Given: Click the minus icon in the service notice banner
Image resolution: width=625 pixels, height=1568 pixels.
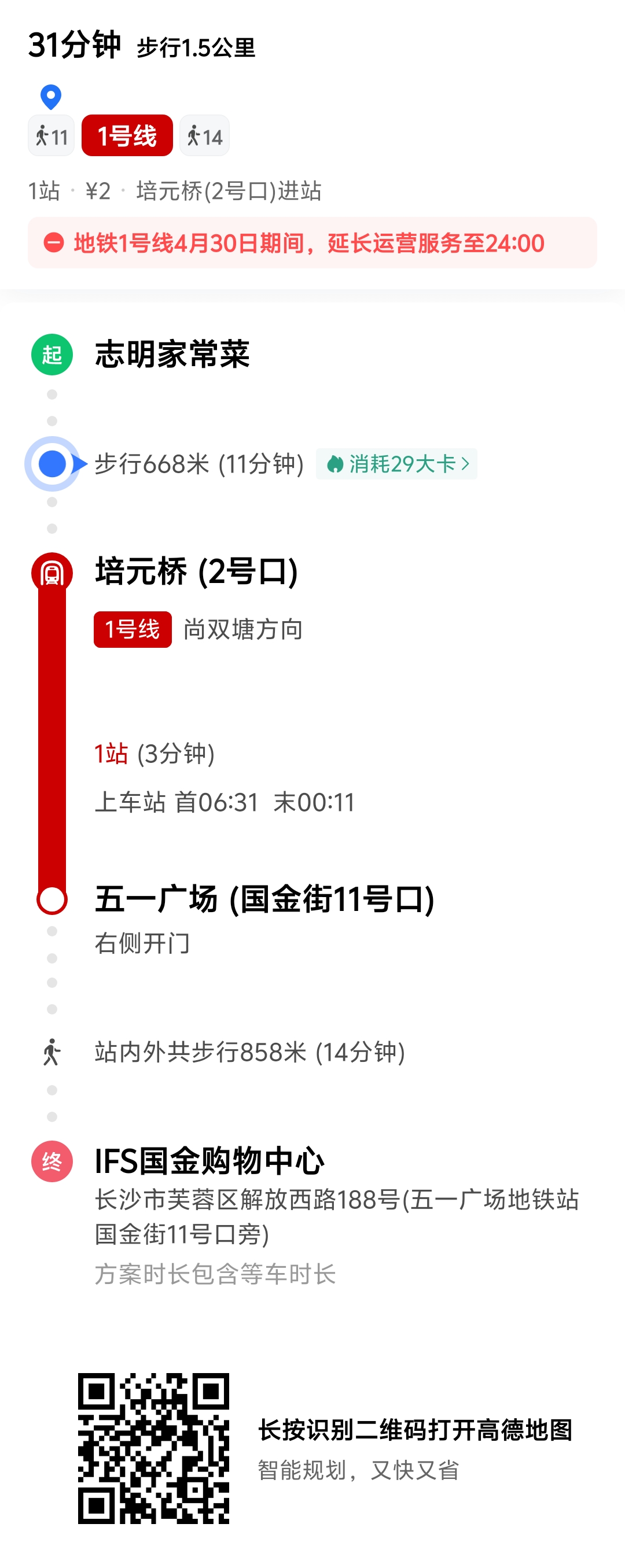Looking at the screenshot, I should pyautogui.click(x=54, y=243).
